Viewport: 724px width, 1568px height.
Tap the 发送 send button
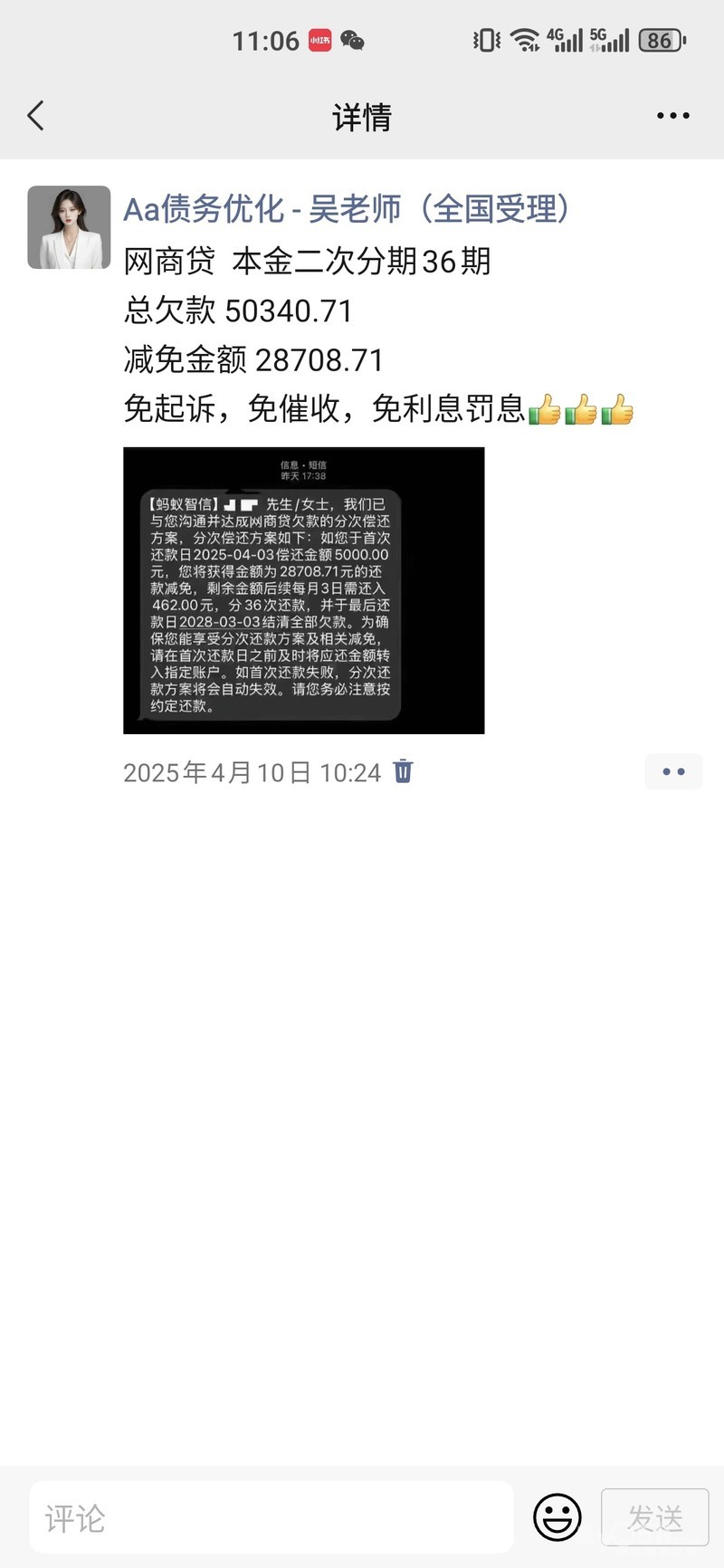(x=655, y=1517)
